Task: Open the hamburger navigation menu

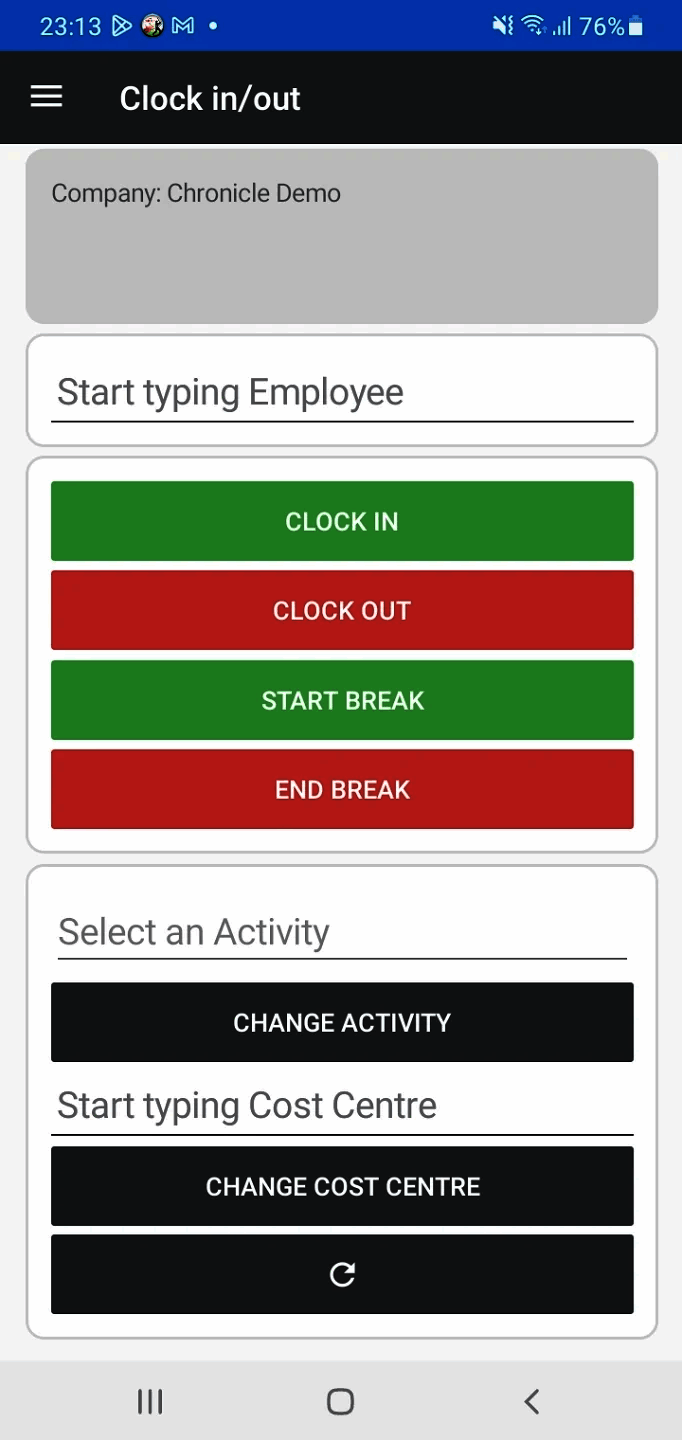Action: click(46, 97)
